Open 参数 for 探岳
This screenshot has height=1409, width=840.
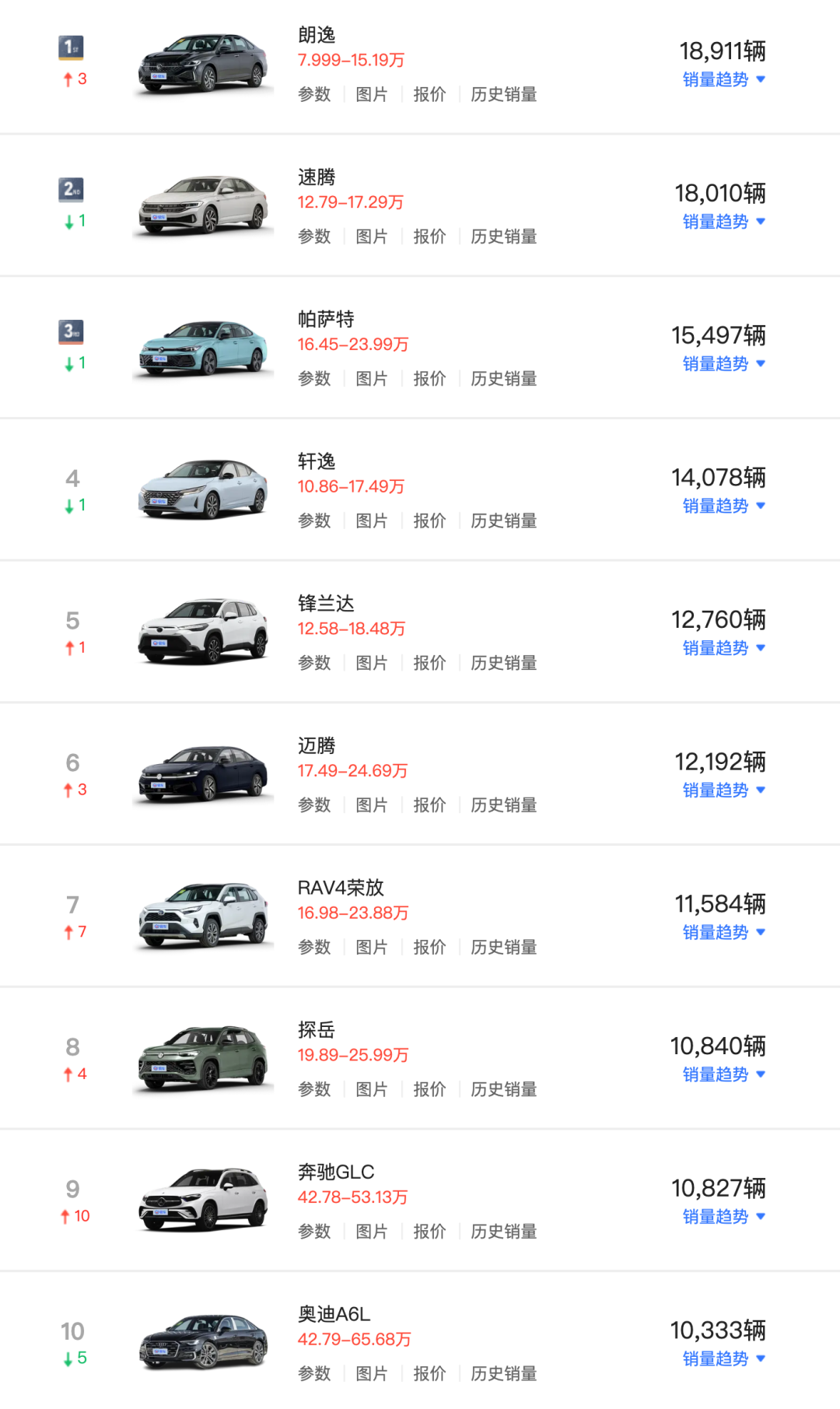coord(314,1089)
